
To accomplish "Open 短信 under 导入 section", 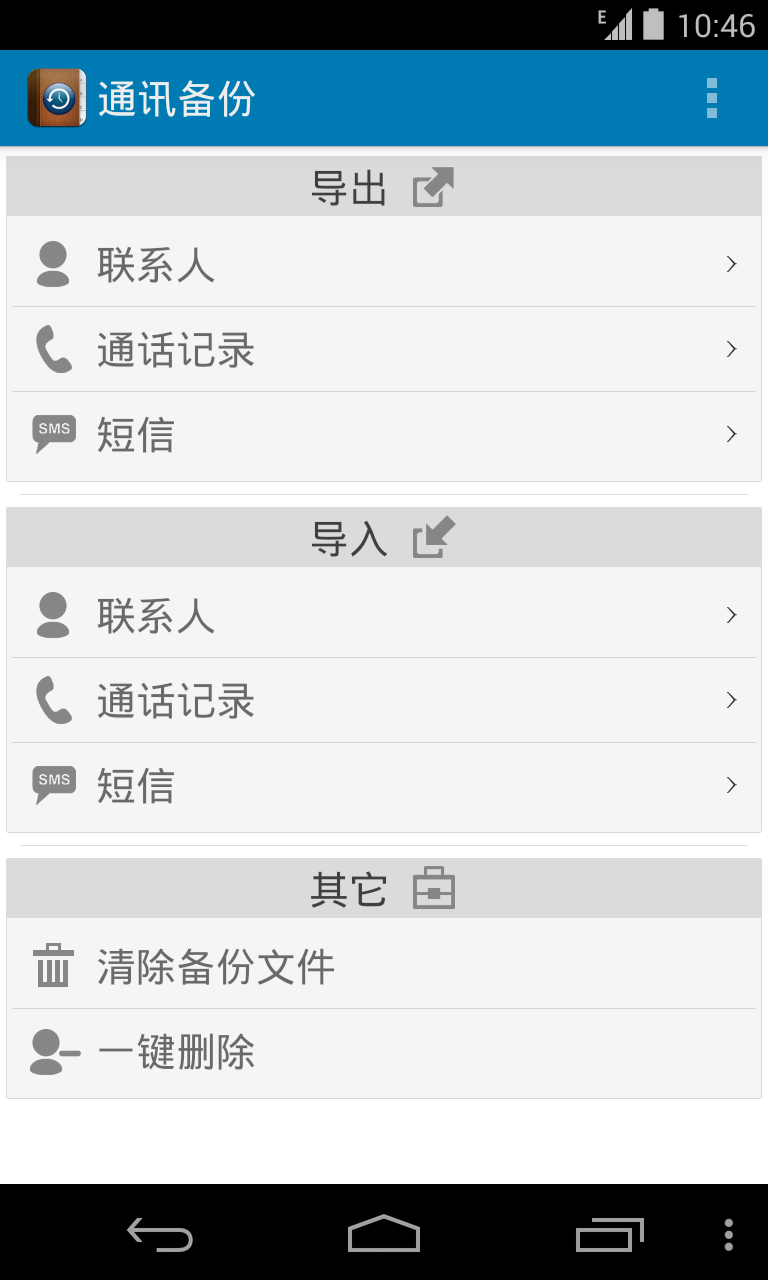I will point(384,785).
